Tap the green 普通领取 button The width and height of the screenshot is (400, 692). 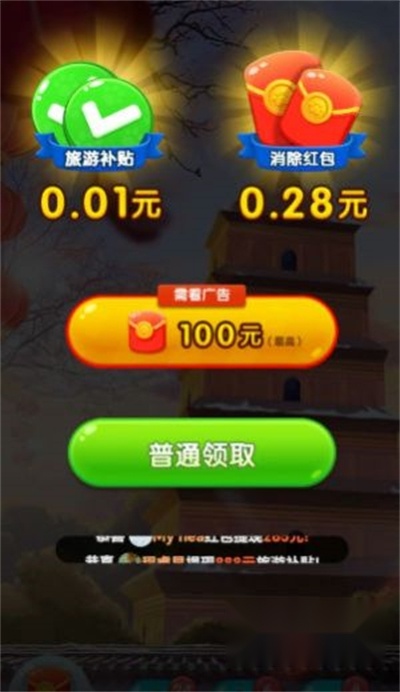[x=202, y=453]
